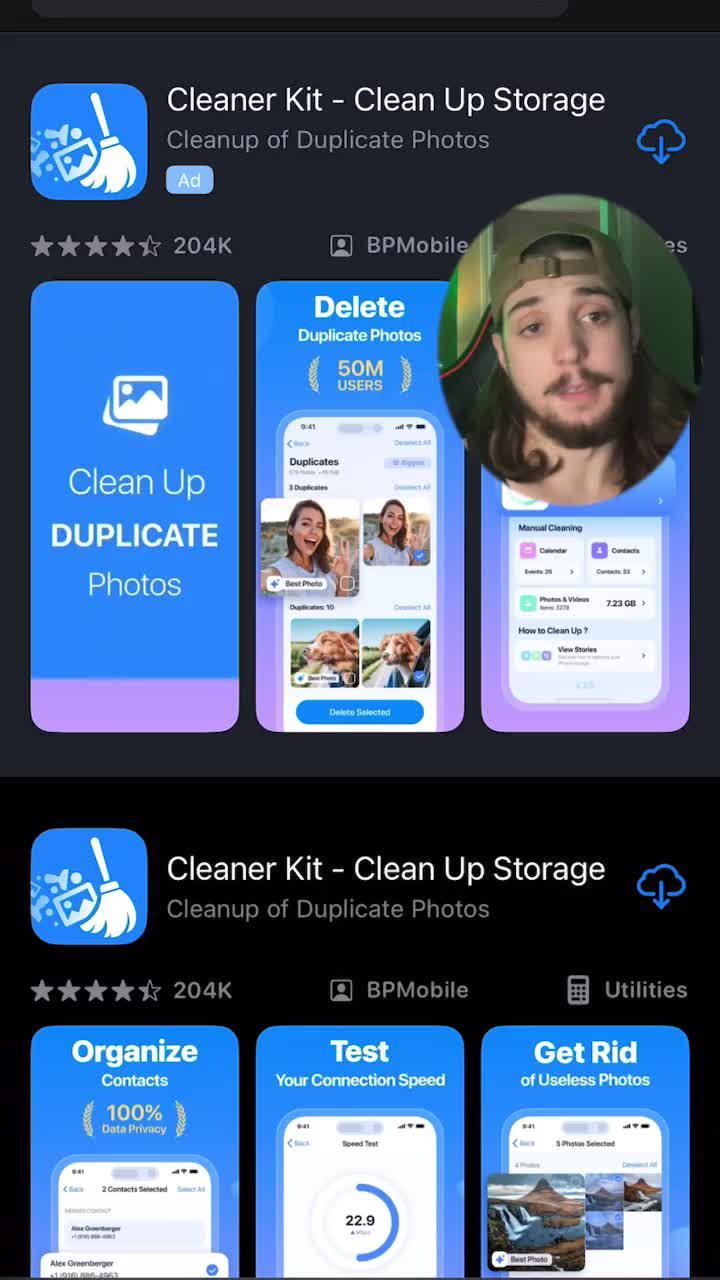Tap the BPMobile developer profile icon
This screenshot has width=720, height=1280.
(341, 245)
